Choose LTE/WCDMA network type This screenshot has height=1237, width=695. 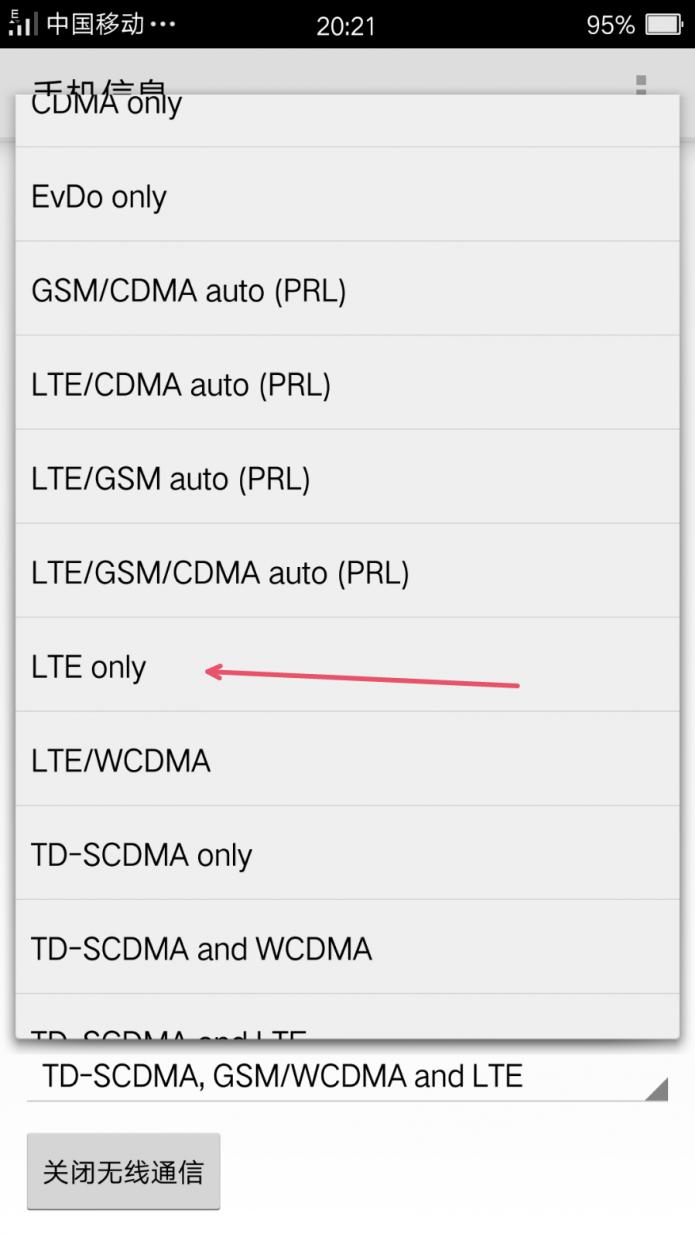click(346, 761)
